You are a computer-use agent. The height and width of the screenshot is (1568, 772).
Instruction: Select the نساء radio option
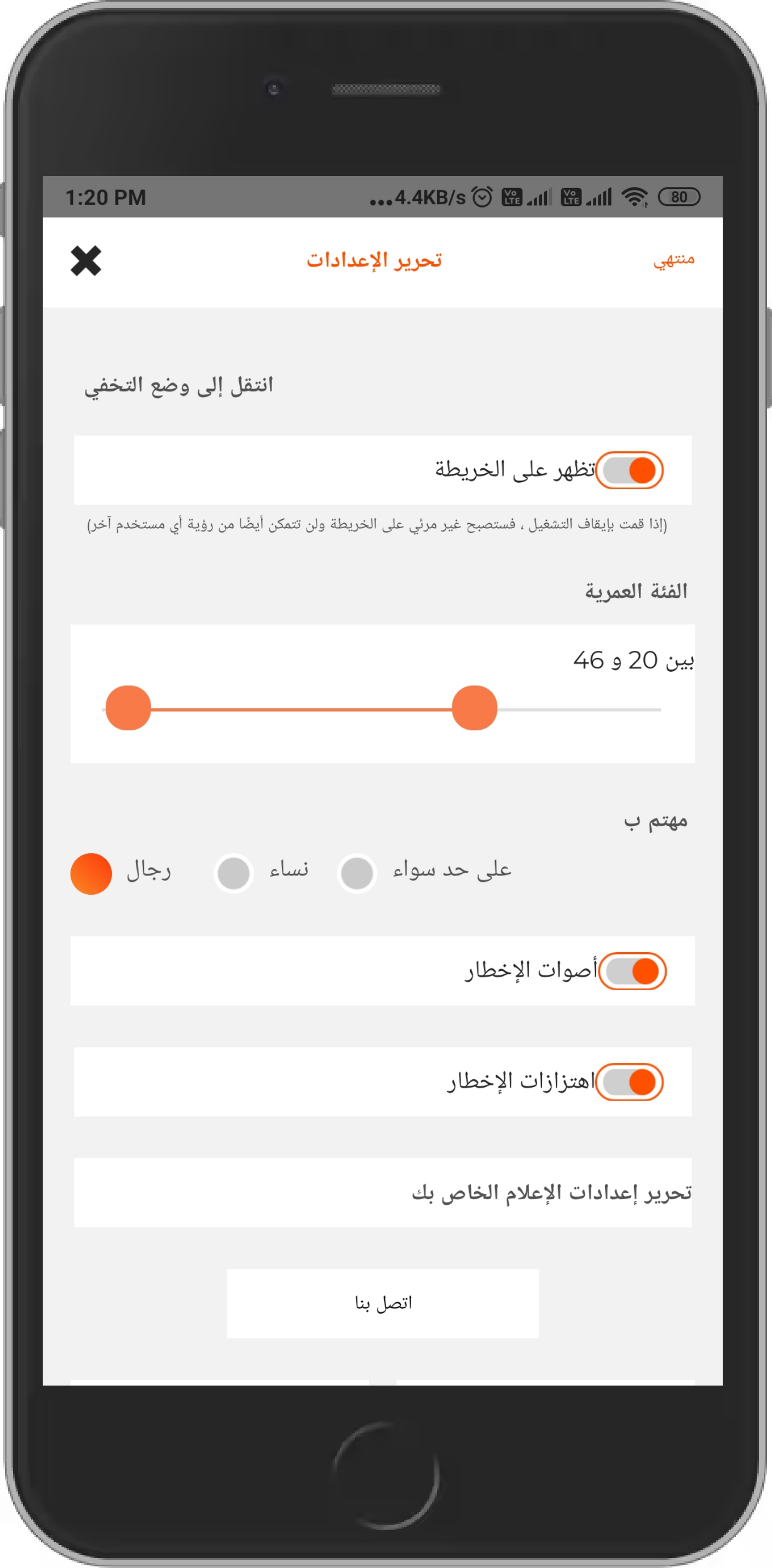tap(234, 873)
